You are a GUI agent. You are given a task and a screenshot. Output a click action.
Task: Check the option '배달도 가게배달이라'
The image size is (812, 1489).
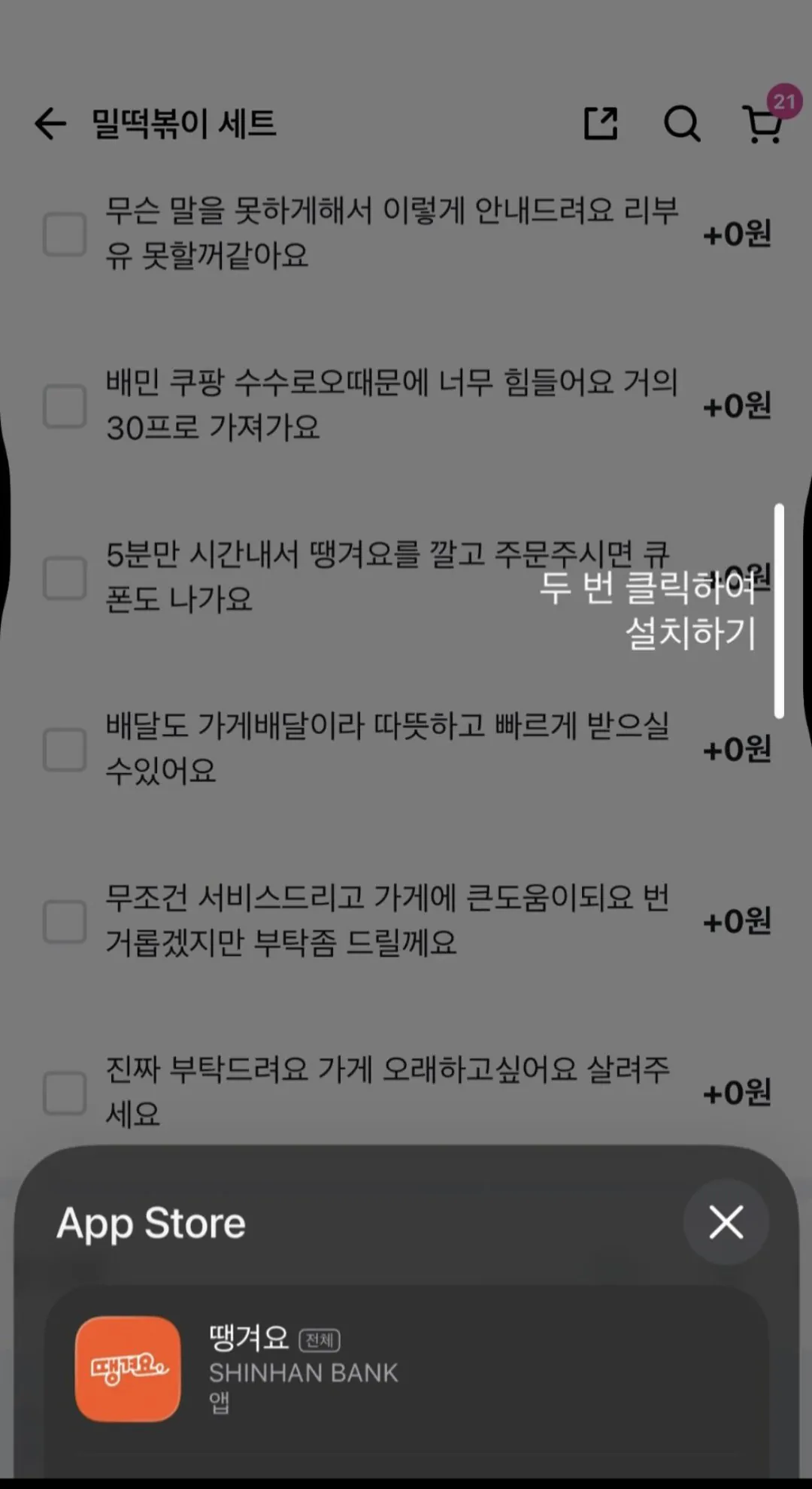point(65,749)
